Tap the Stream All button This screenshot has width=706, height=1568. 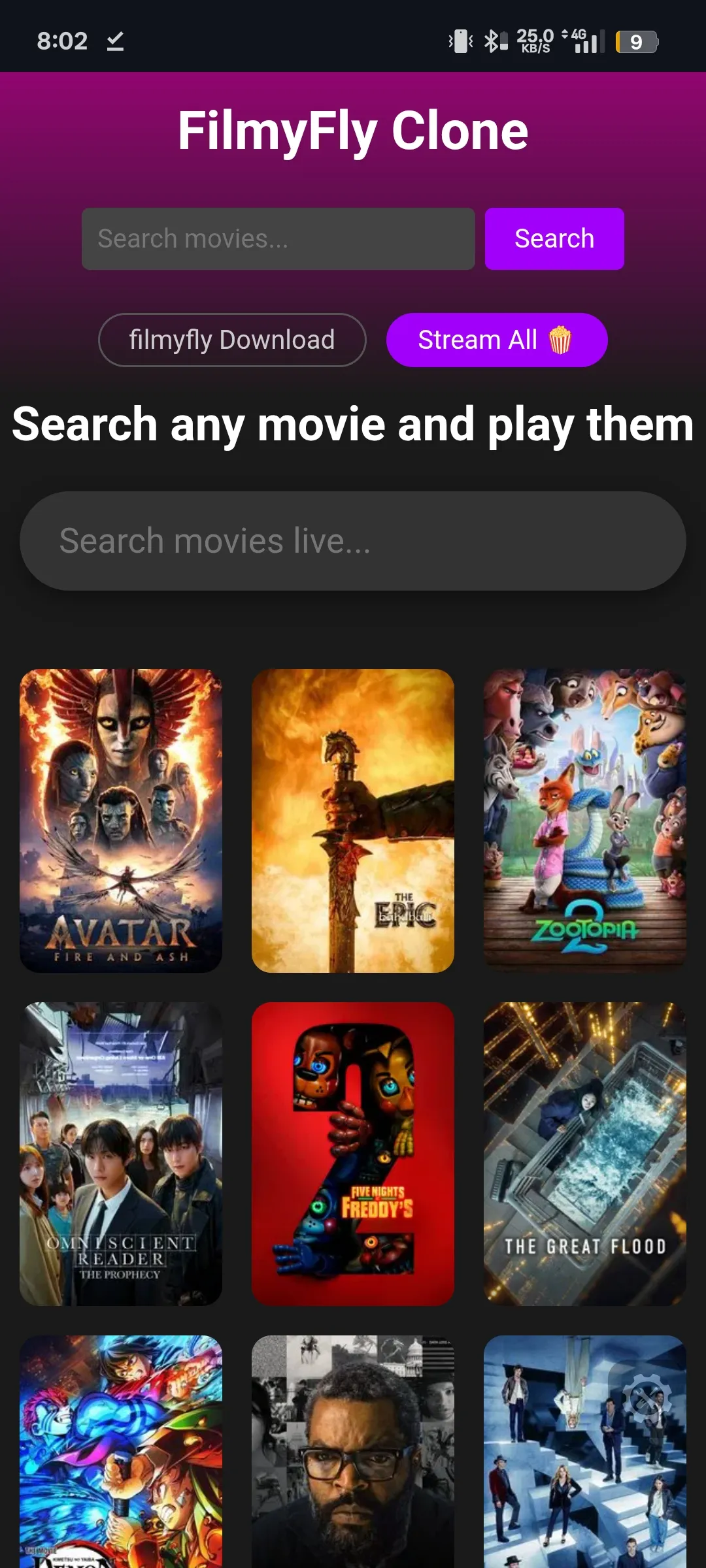click(x=497, y=339)
